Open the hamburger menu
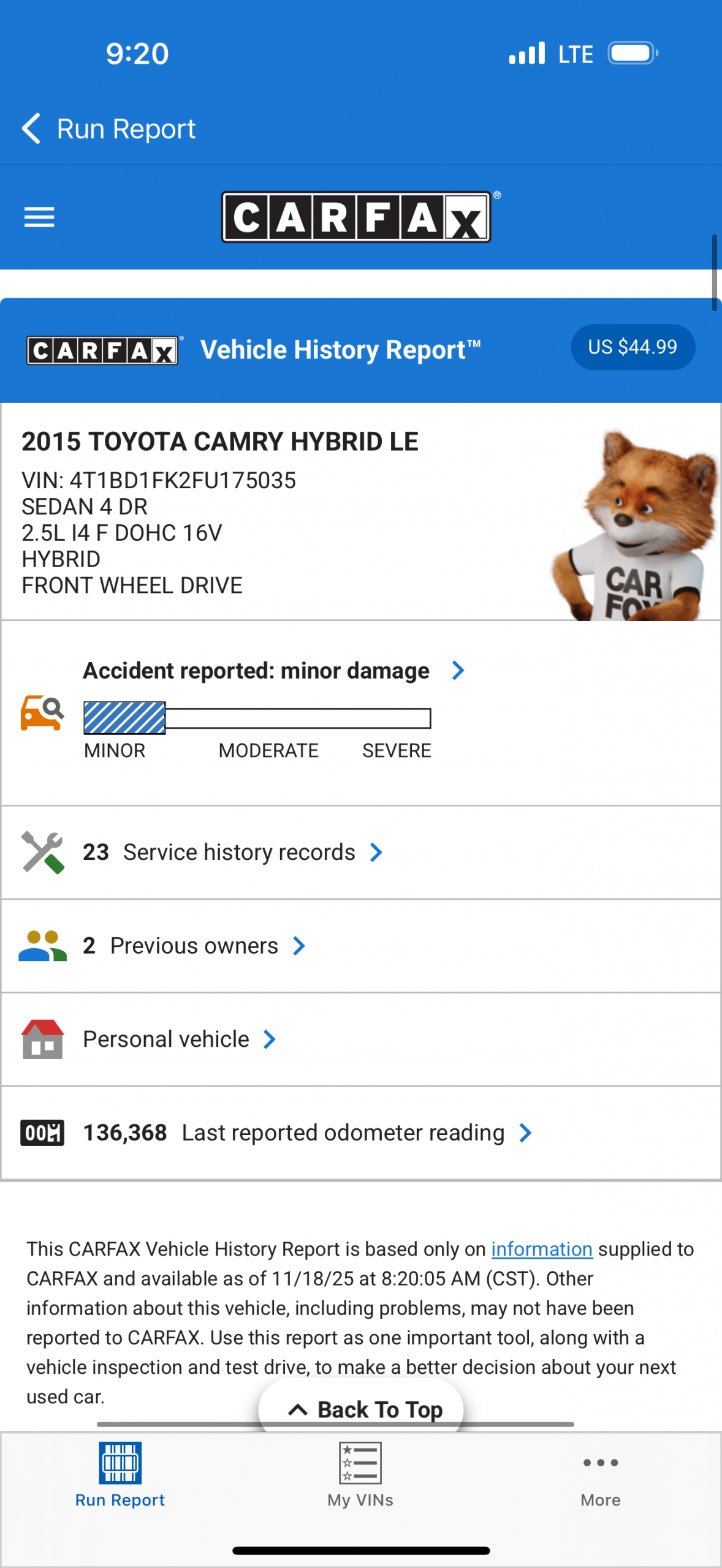The width and height of the screenshot is (722, 1568). pyautogui.click(x=39, y=217)
